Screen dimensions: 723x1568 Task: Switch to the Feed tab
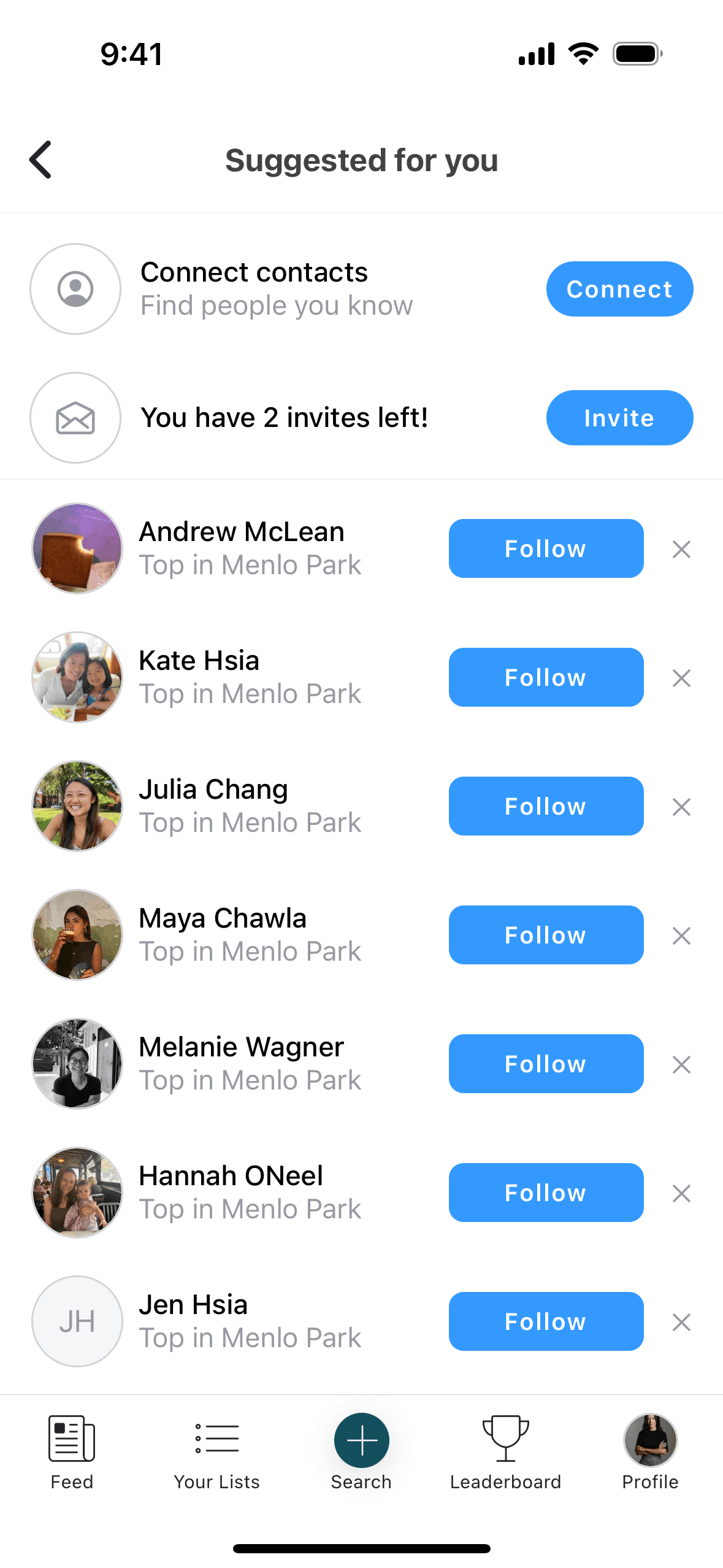coord(72,1452)
